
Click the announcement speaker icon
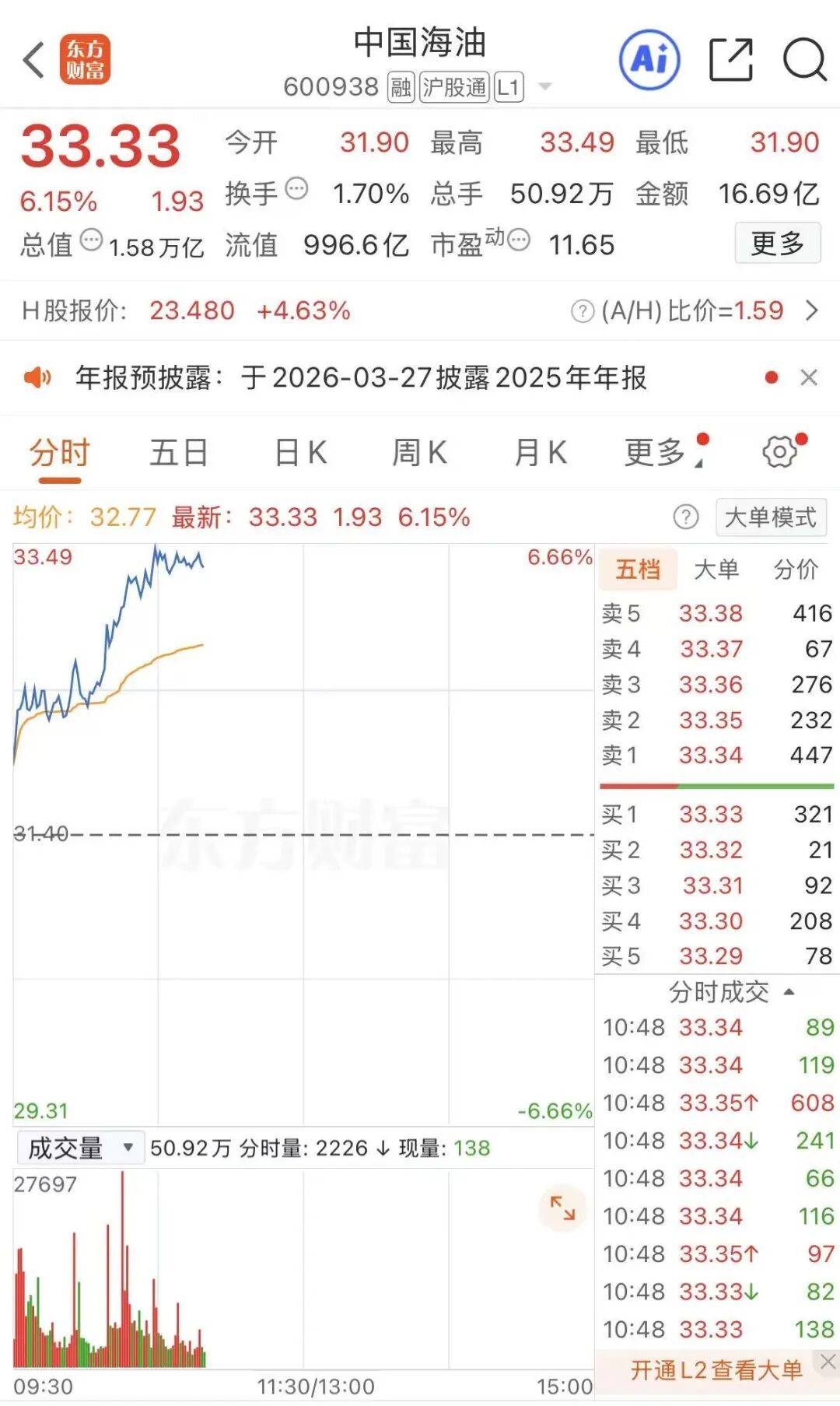pos(39,379)
